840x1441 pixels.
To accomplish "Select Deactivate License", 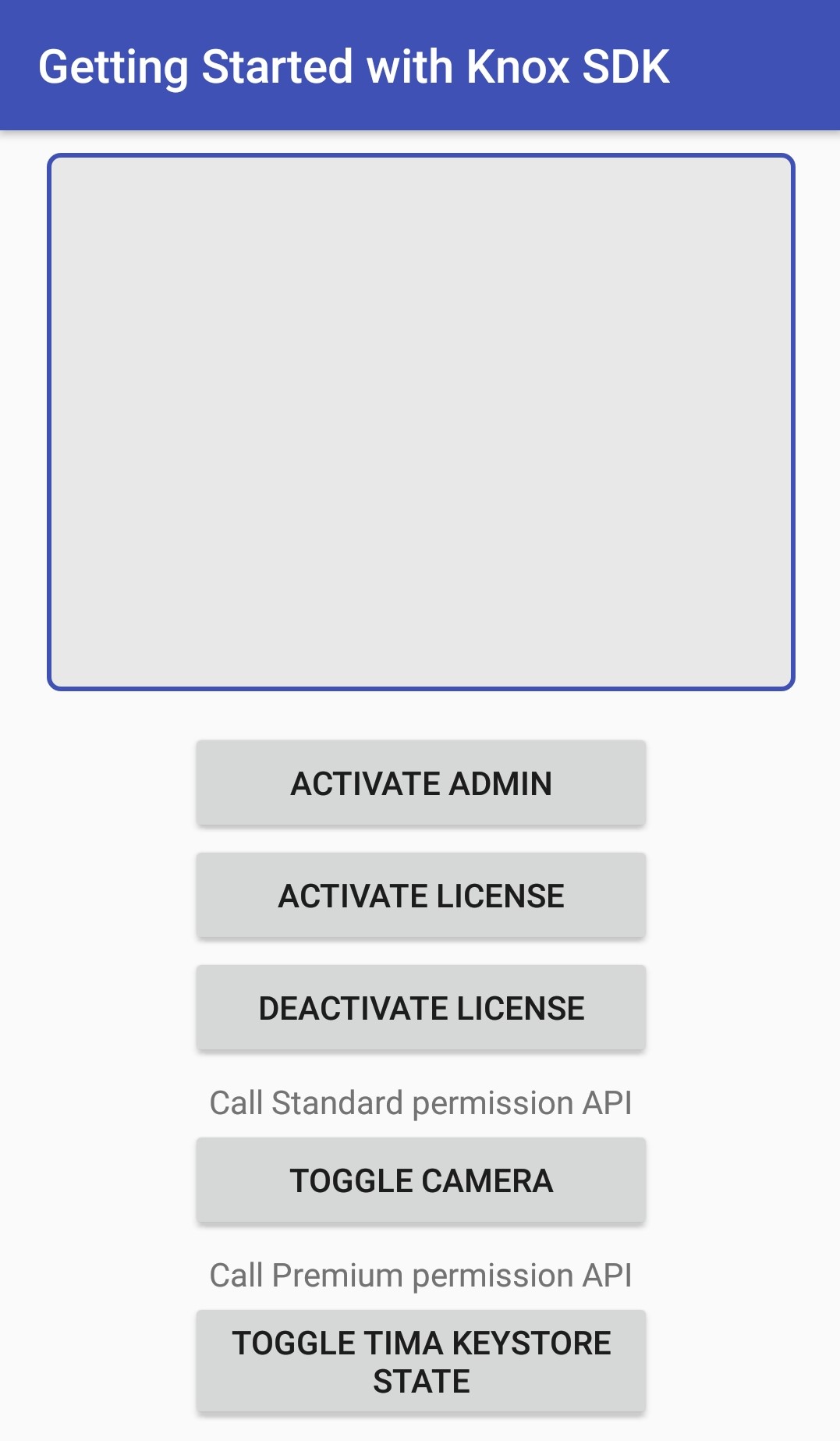I will pos(421,1008).
